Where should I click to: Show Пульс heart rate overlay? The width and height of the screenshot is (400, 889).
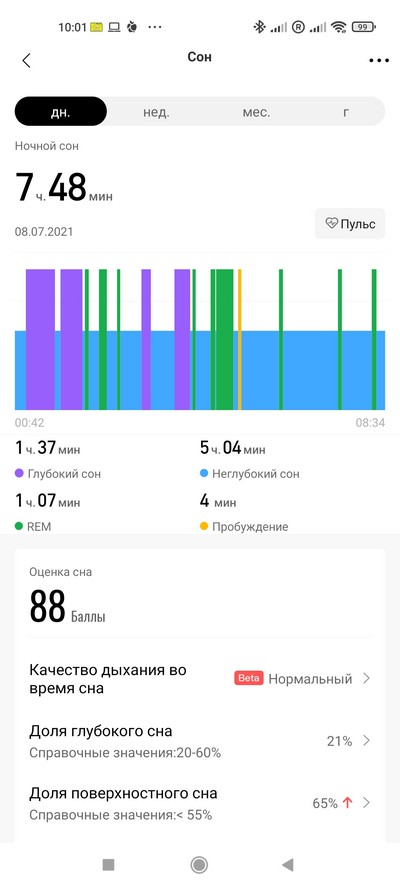(x=350, y=223)
